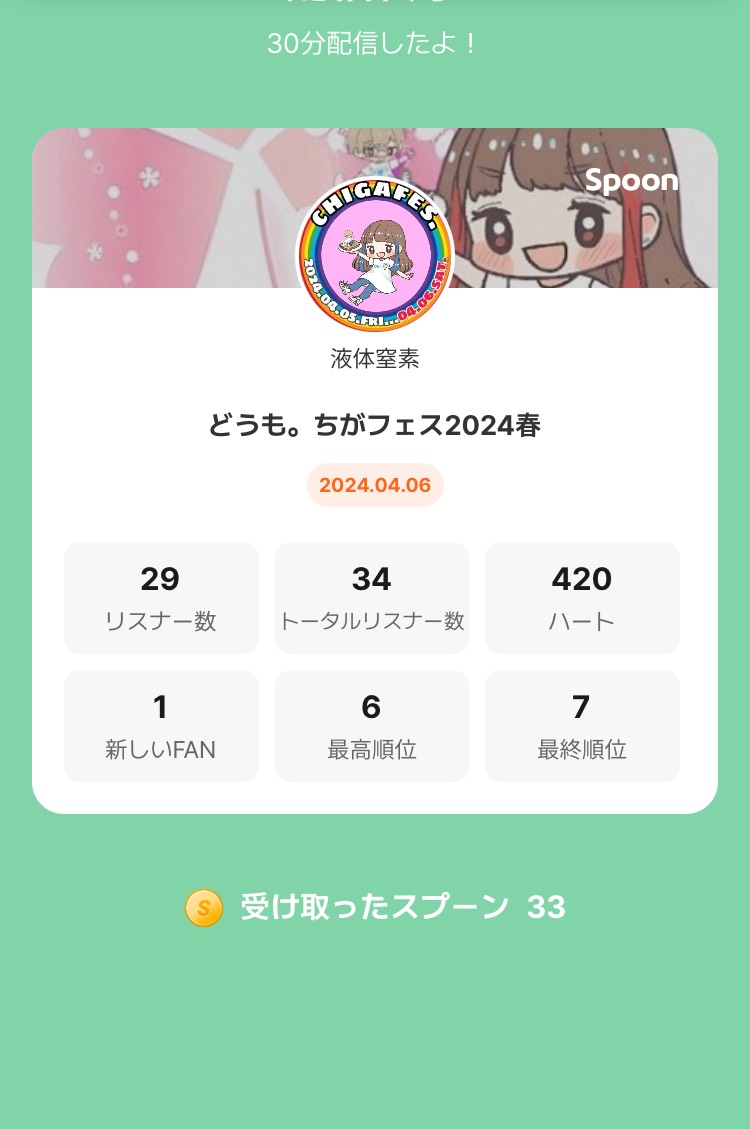The width and height of the screenshot is (750, 1129).
Task: Open the 液体窒素 profile avatar
Action: [375, 257]
